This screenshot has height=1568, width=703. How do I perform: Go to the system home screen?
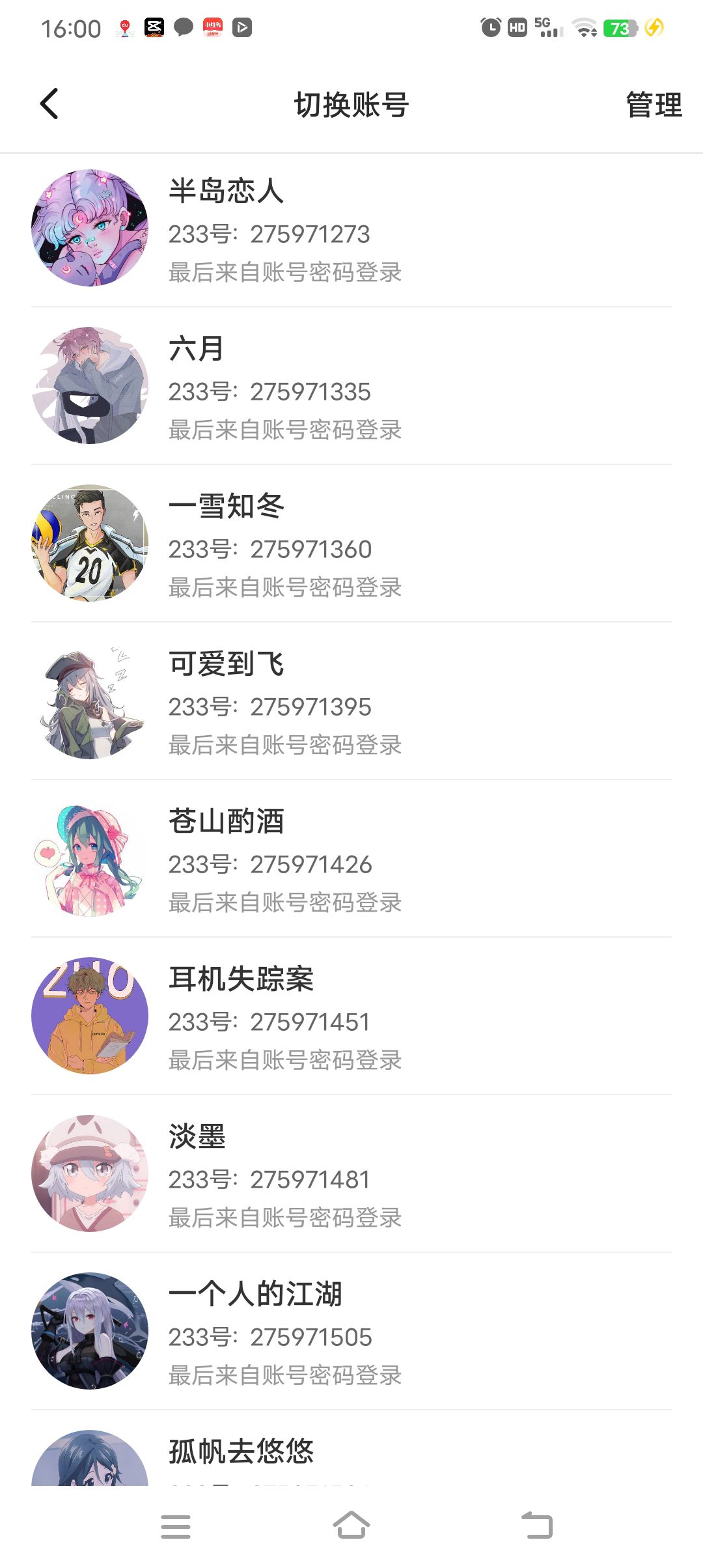[351, 1525]
